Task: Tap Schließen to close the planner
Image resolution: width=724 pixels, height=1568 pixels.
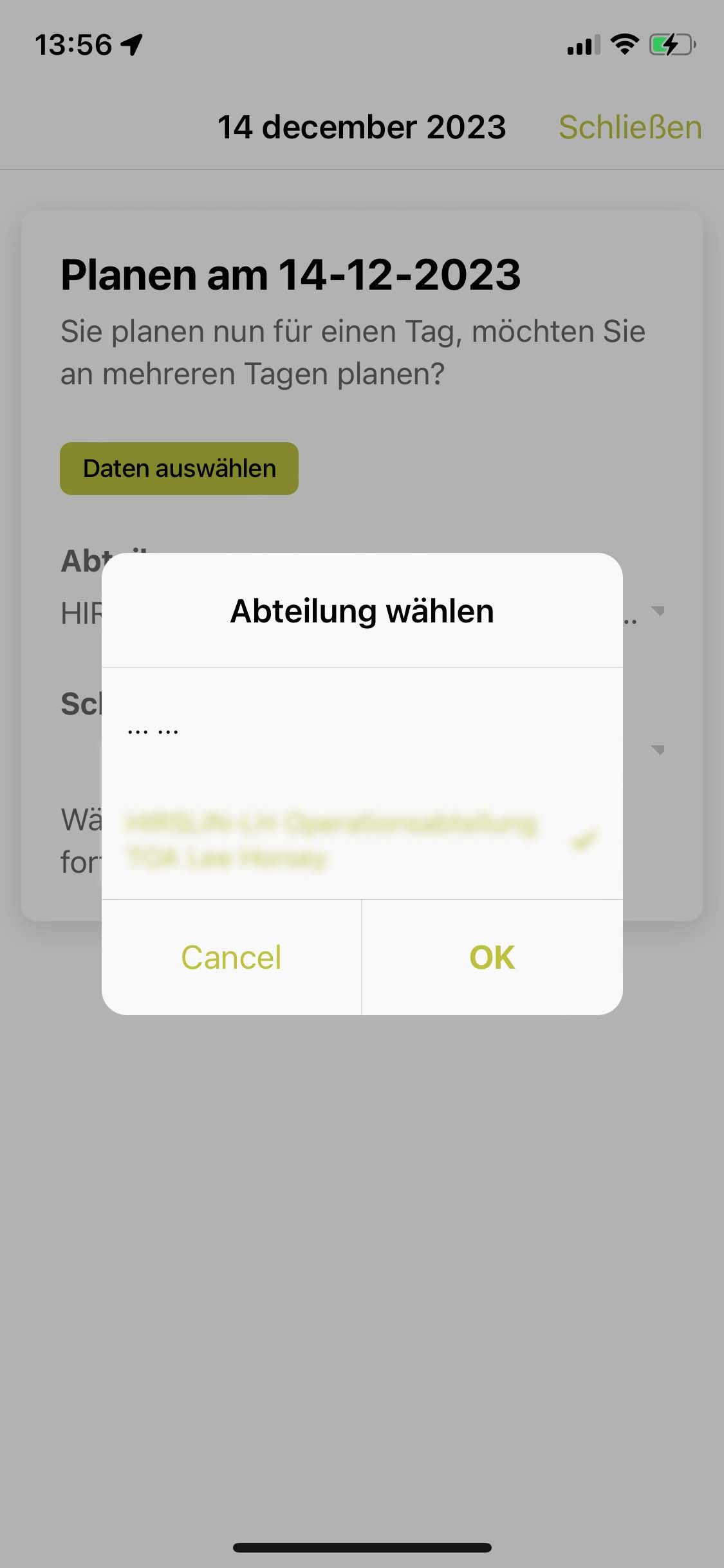Action: pyautogui.click(x=629, y=127)
